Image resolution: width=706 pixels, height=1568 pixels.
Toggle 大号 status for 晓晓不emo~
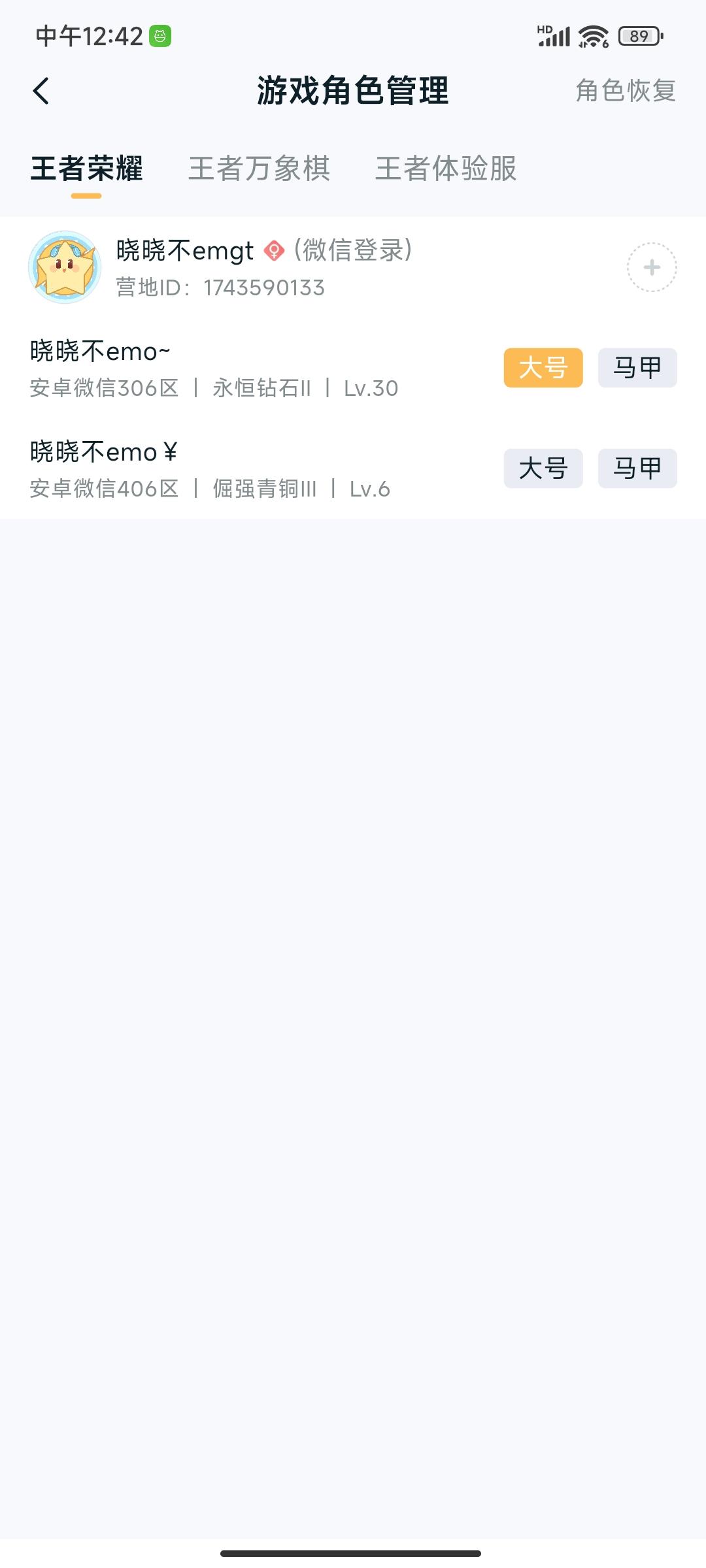pos(543,367)
